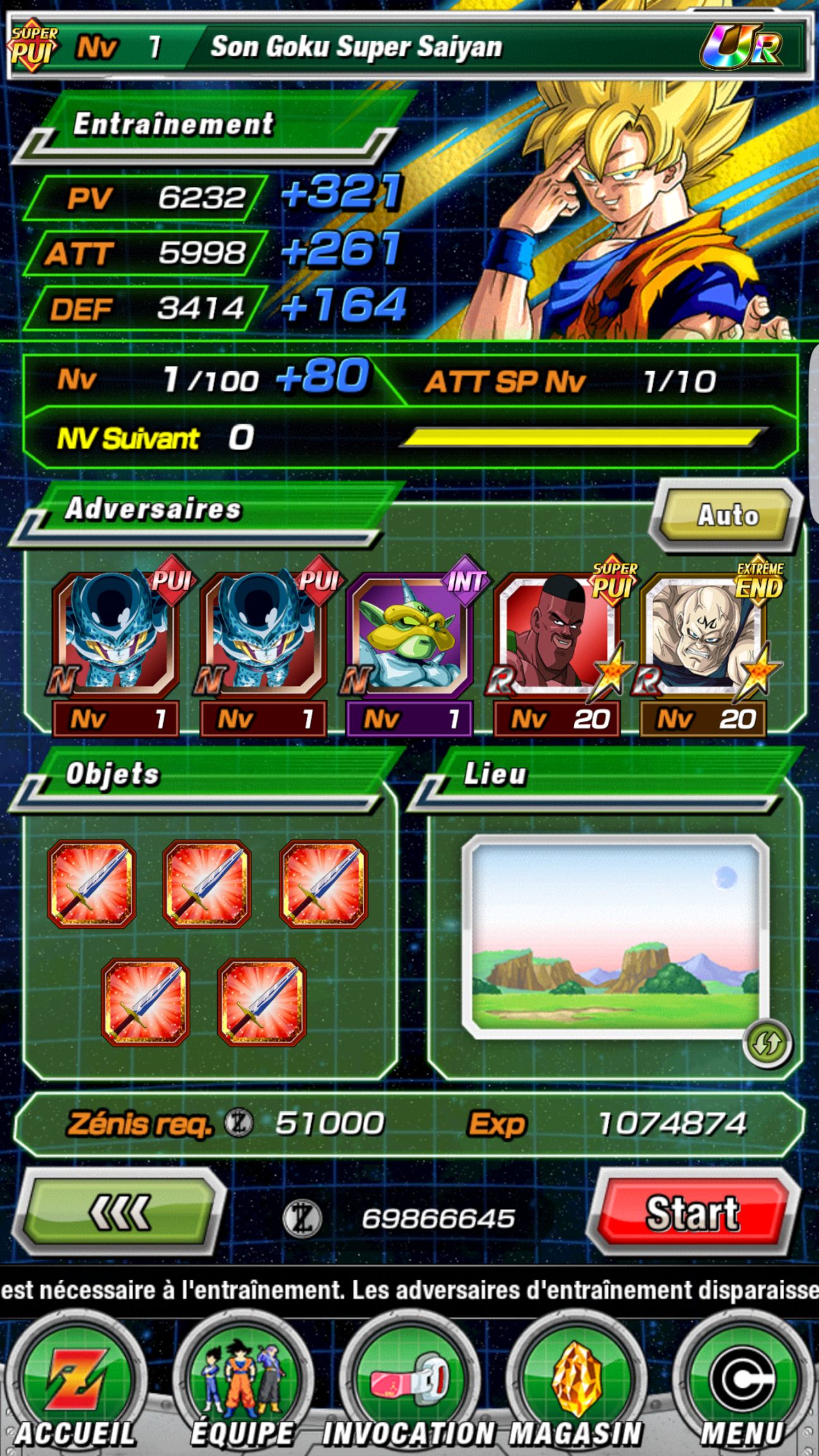Select the Extrême END level 20 opponent
Image resolution: width=819 pixels, height=1456 pixels.
[704, 646]
